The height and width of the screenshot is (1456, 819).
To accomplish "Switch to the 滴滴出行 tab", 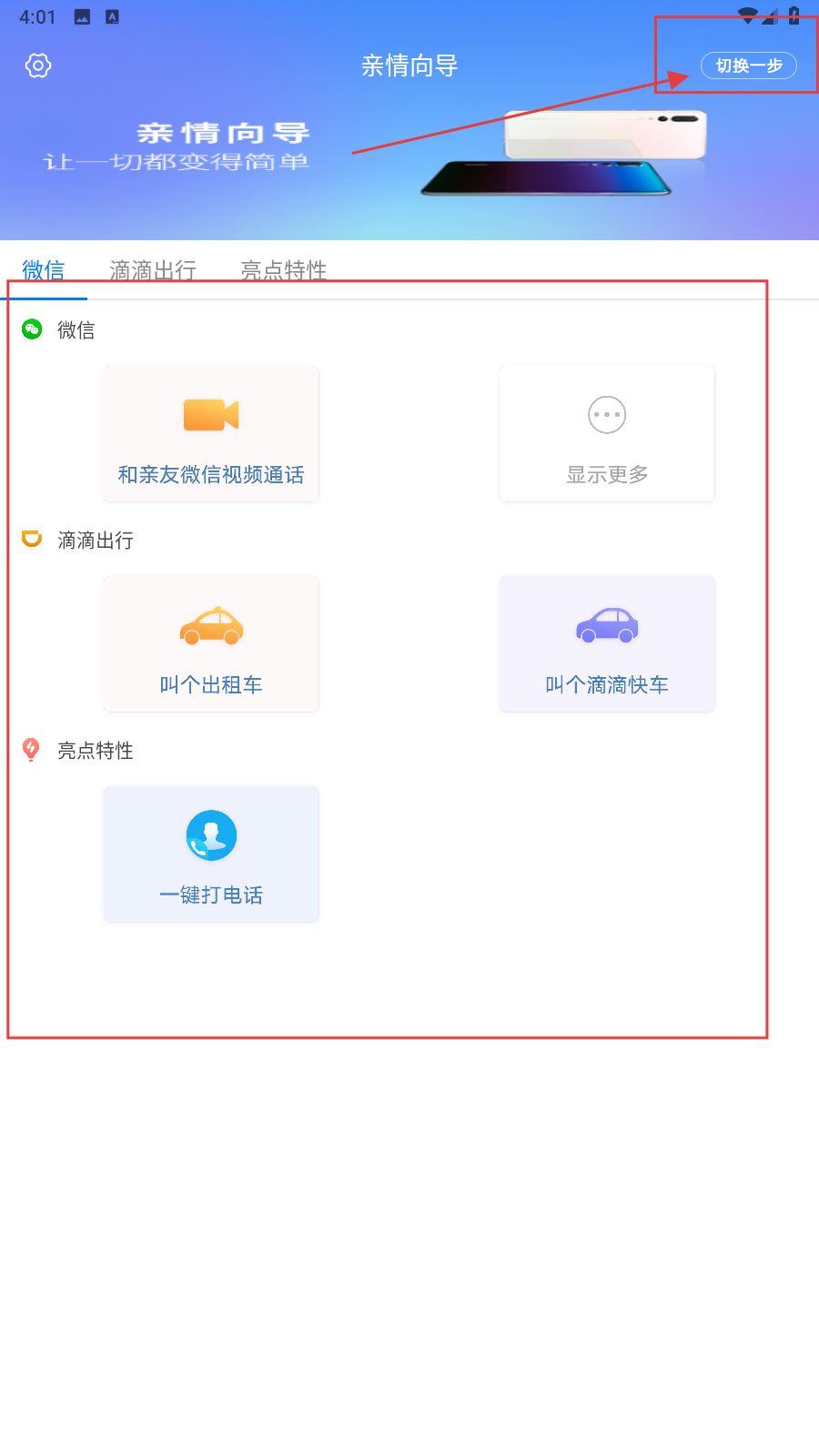I will 153,270.
